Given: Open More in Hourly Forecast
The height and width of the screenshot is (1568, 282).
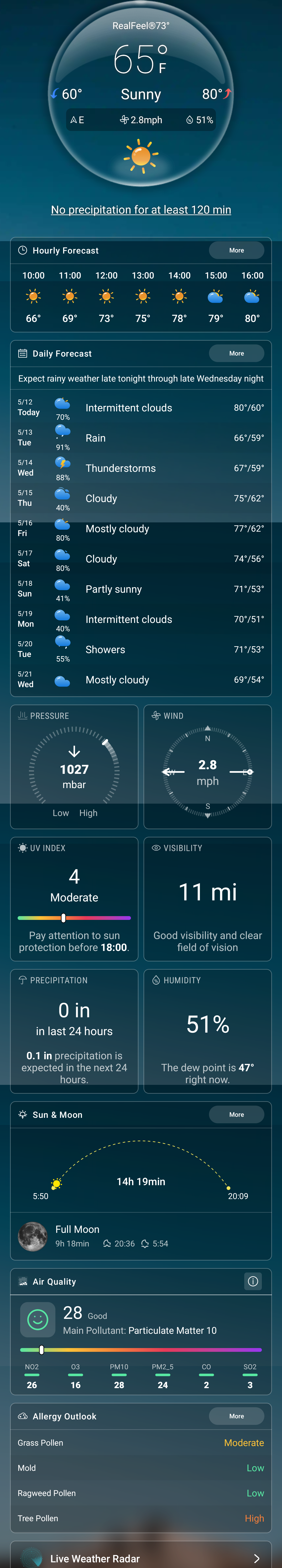Looking at the screenshot, I should (x=236, y=250).
